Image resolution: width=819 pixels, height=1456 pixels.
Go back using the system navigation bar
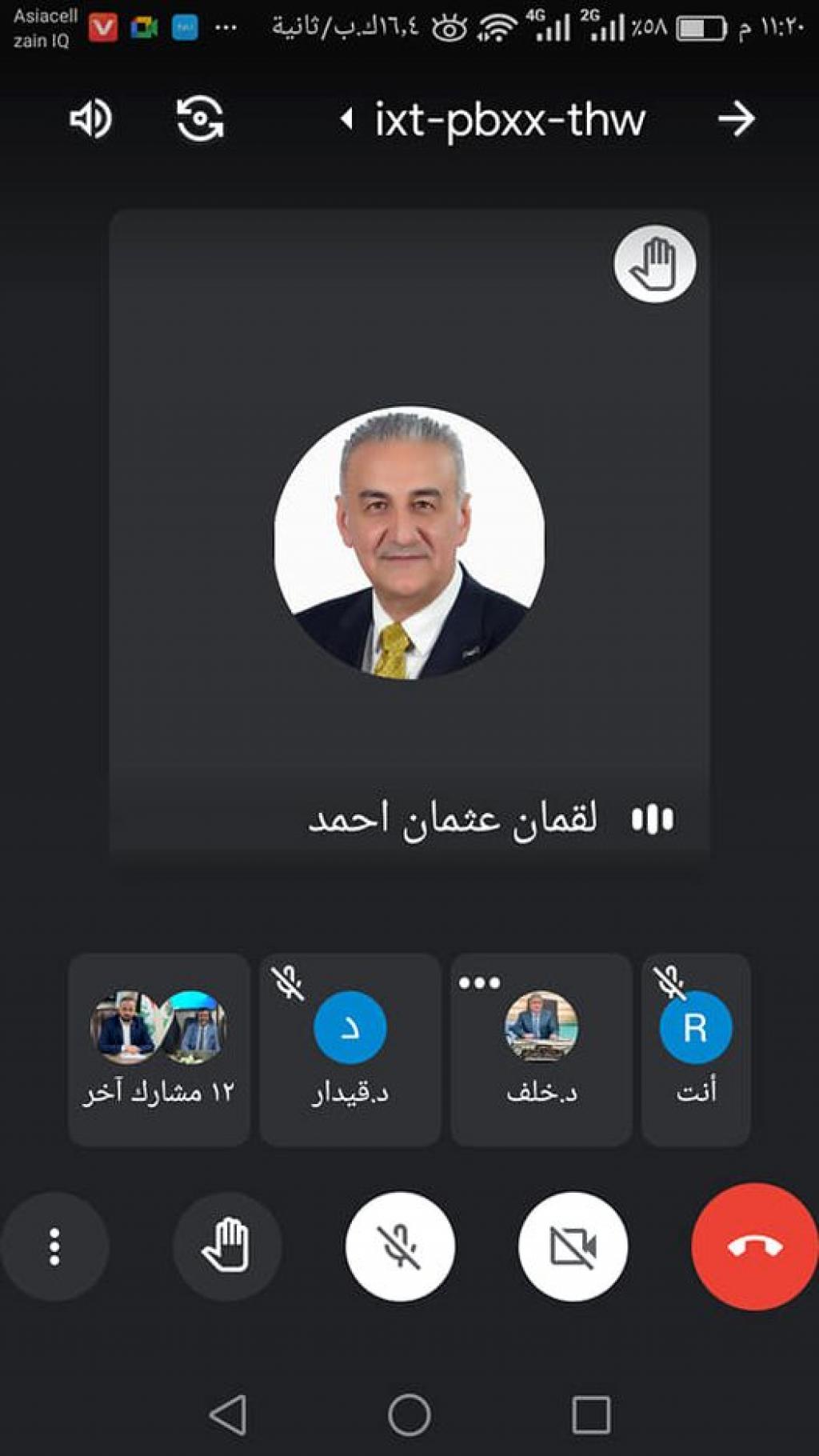(228, 1414)
